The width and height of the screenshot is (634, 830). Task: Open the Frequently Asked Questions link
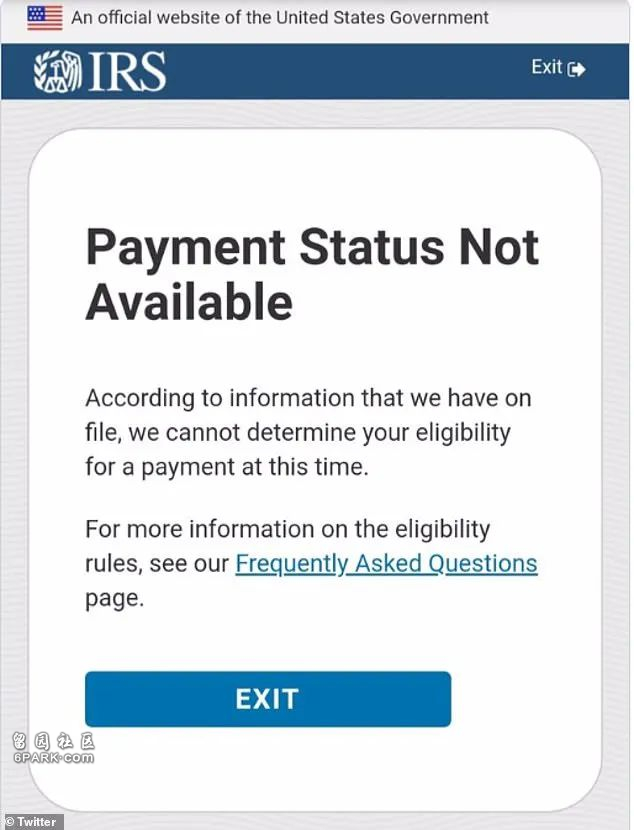[386, 563]
